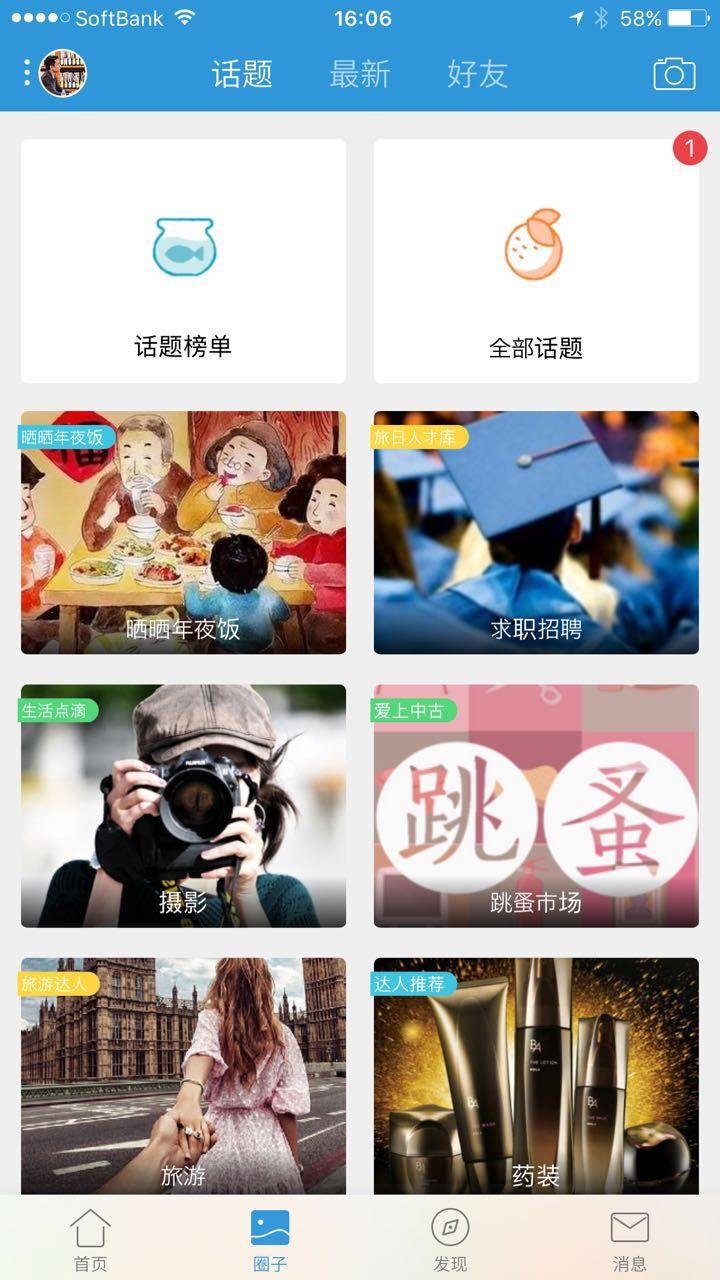This screenshot has width=720, height=1280.
Task: Select the 话题 tab
Action: [242, 74]
